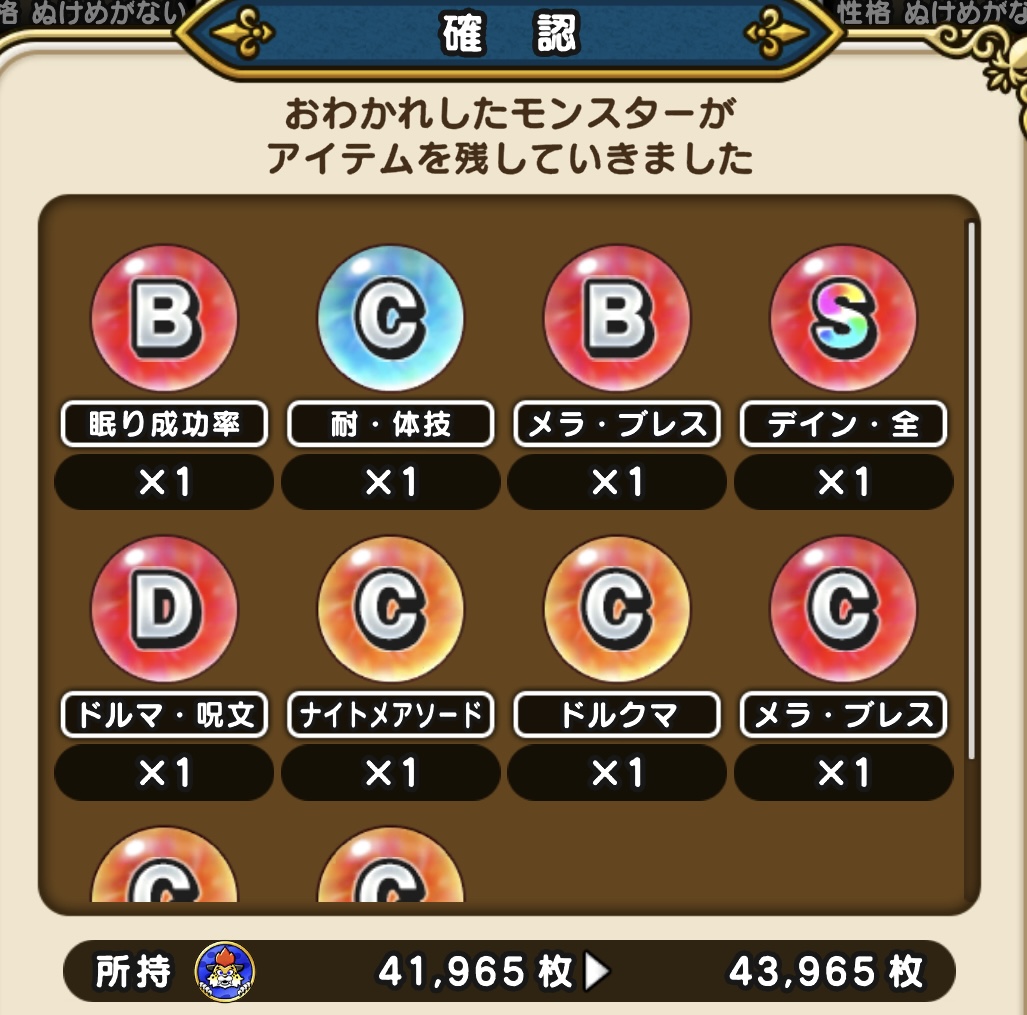
Task: Tap the B-rank メラ・ブレス orb
Action: click(617, 318)
